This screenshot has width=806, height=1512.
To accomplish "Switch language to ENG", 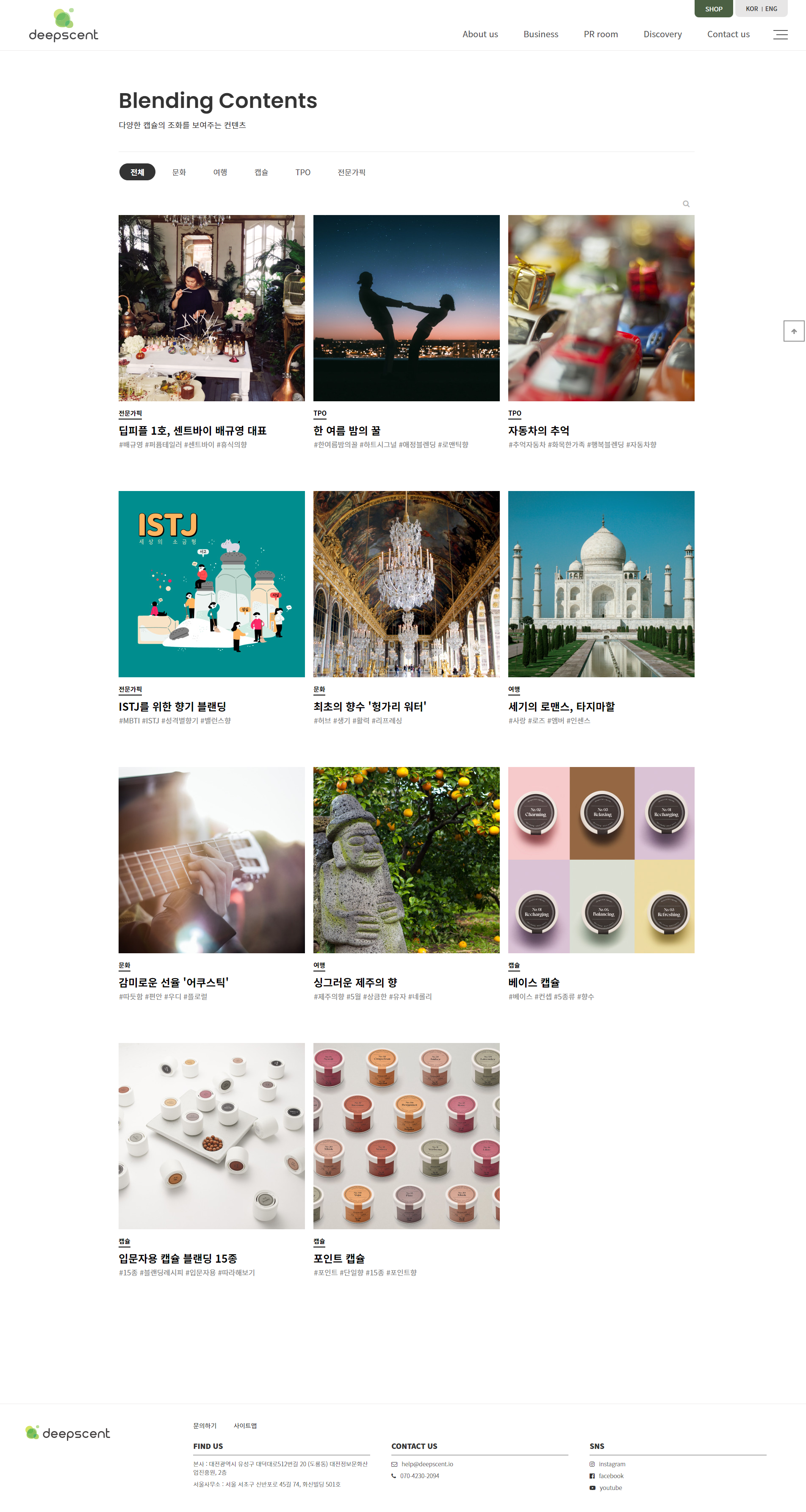I will pyautogui.click(x=771, y=9).
